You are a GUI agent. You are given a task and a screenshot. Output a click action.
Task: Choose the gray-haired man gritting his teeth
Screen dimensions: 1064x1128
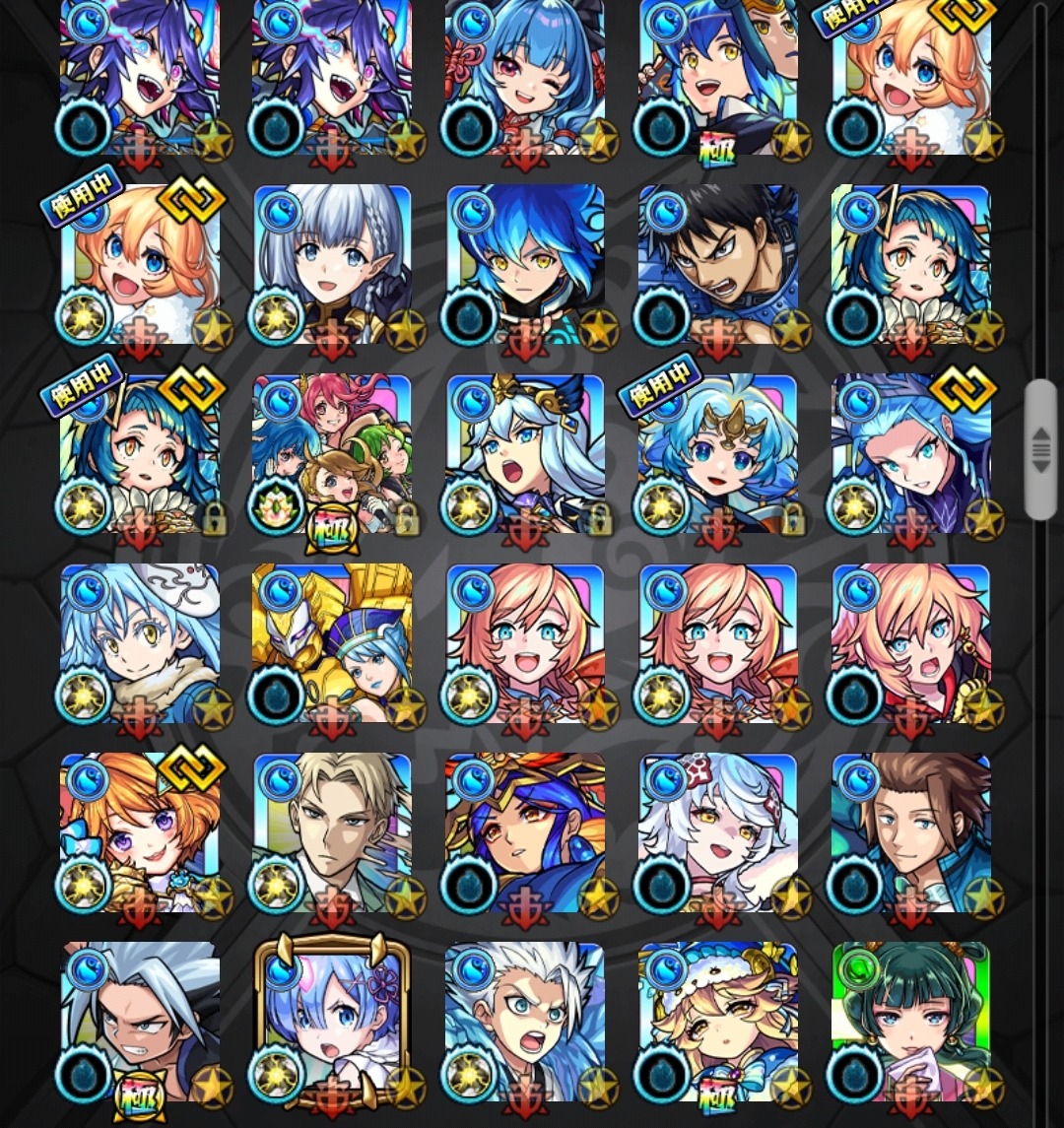pos(140,1023)
